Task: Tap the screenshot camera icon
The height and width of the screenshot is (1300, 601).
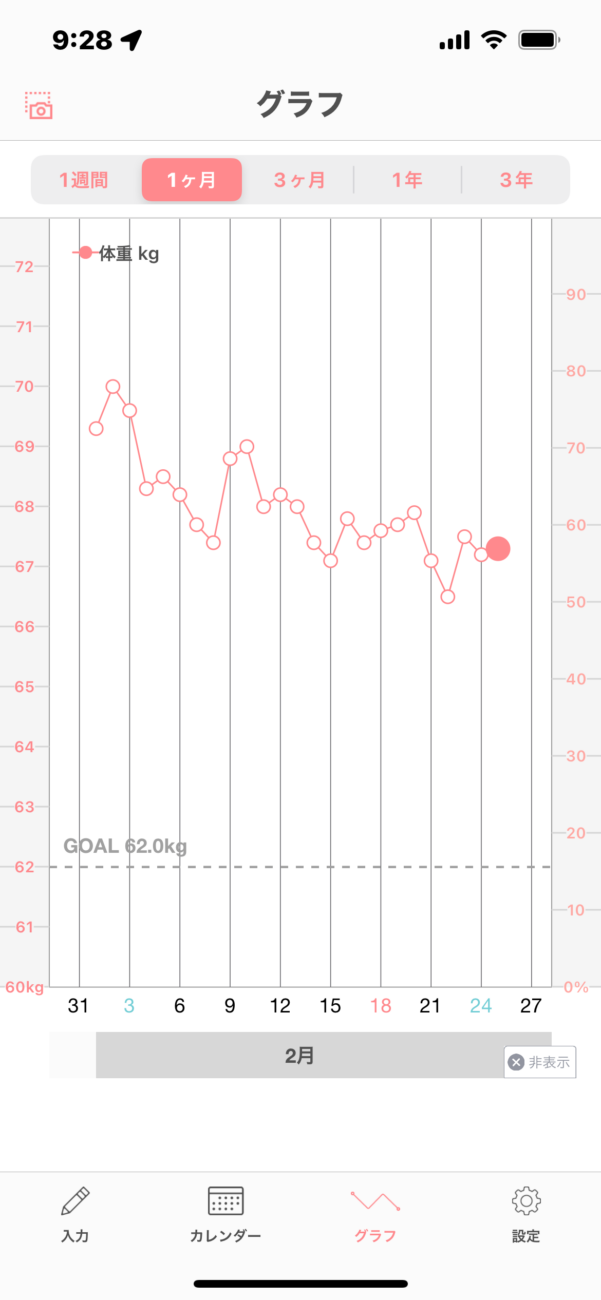Action: click(x=39, y=105)
